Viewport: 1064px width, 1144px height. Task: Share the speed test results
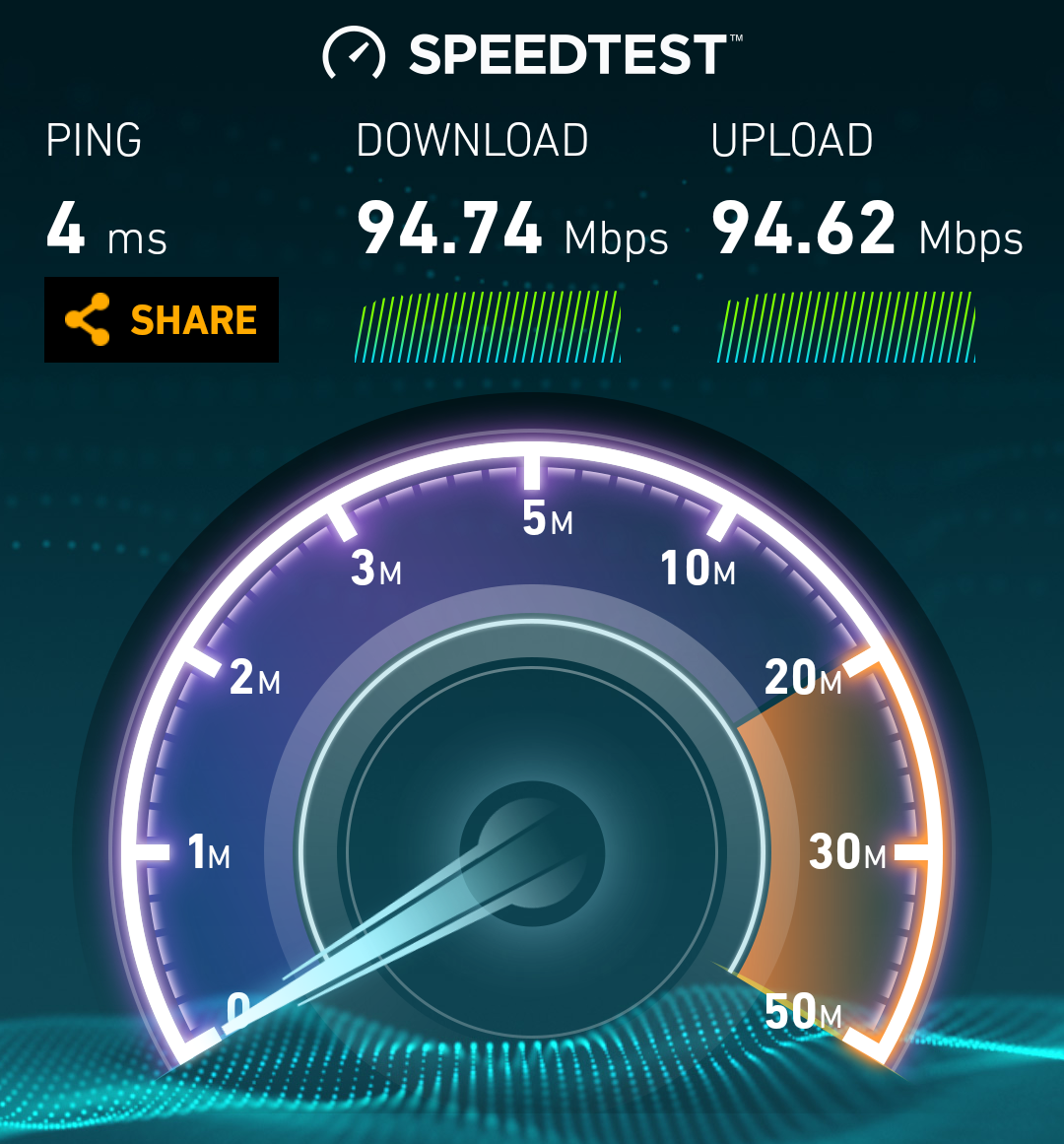[x=162, y=320]
